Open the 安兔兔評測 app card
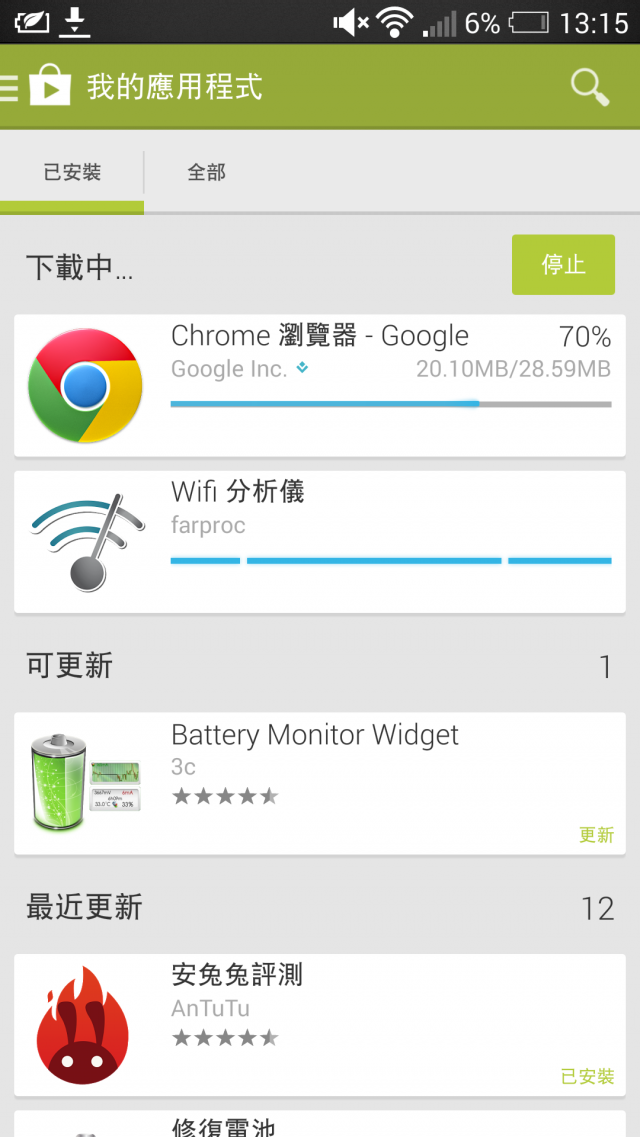Image resolution: width=640 pixels, height=1138 pixels. (320, 1025)
